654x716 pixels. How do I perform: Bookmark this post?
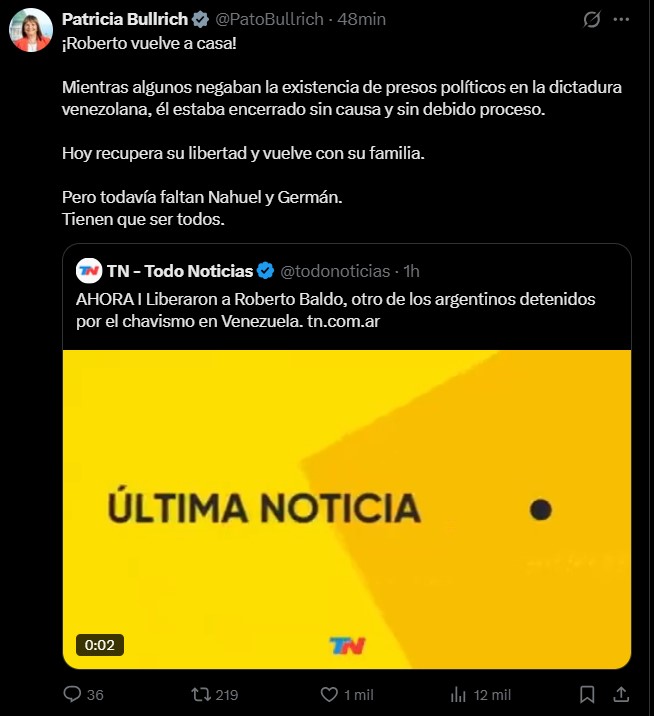coord(588,694)
